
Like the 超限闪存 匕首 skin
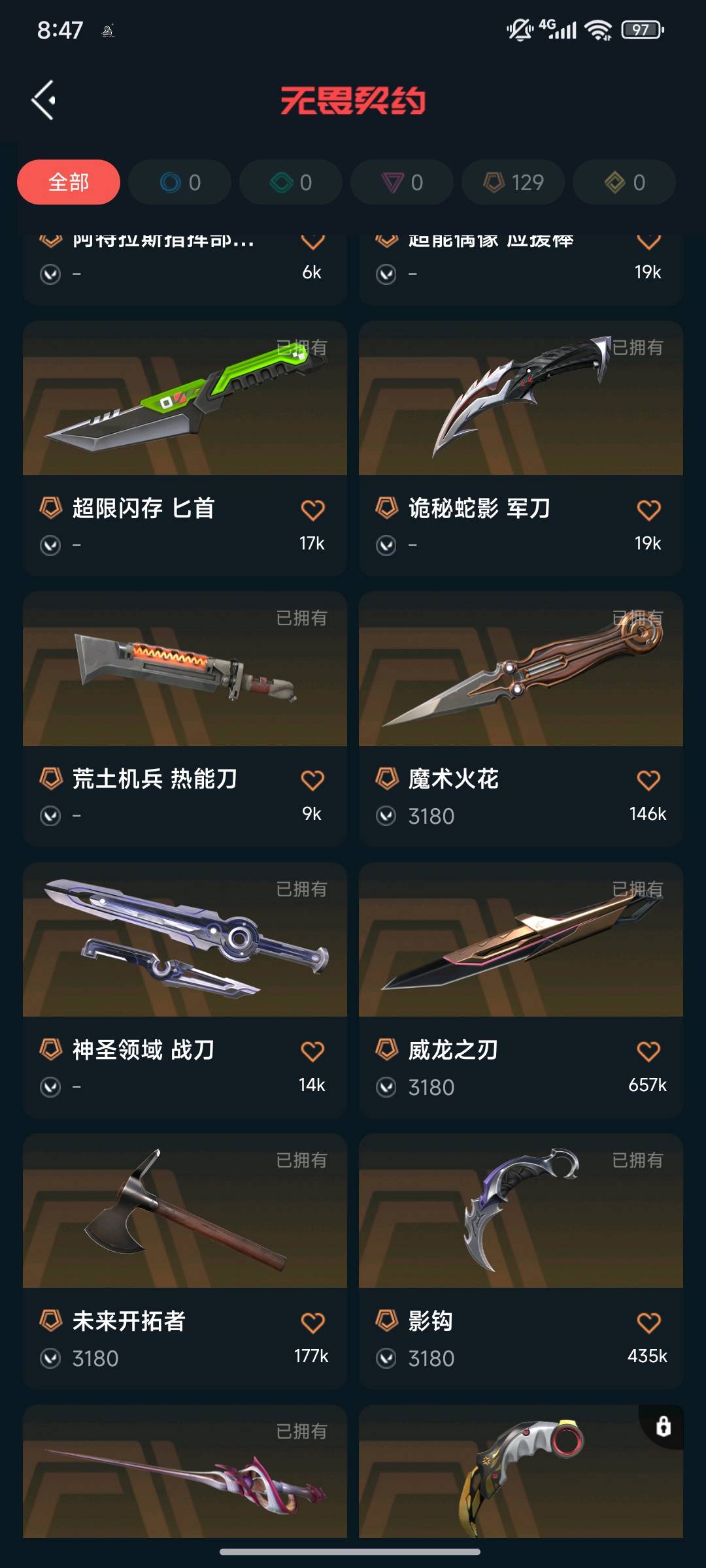tap(312, 510)
